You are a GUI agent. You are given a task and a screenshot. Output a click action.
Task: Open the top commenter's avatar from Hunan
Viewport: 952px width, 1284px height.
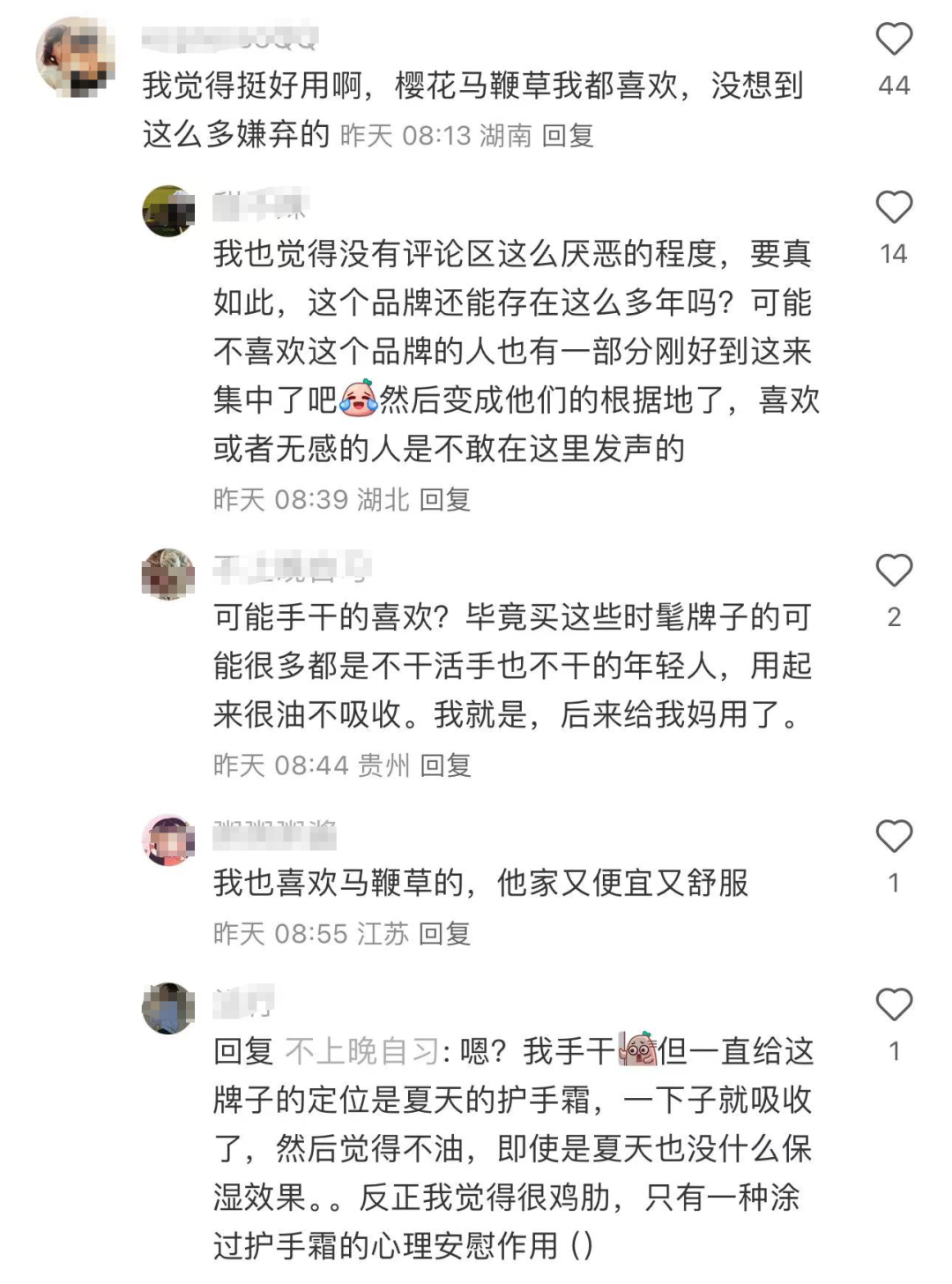coord(77,56)
